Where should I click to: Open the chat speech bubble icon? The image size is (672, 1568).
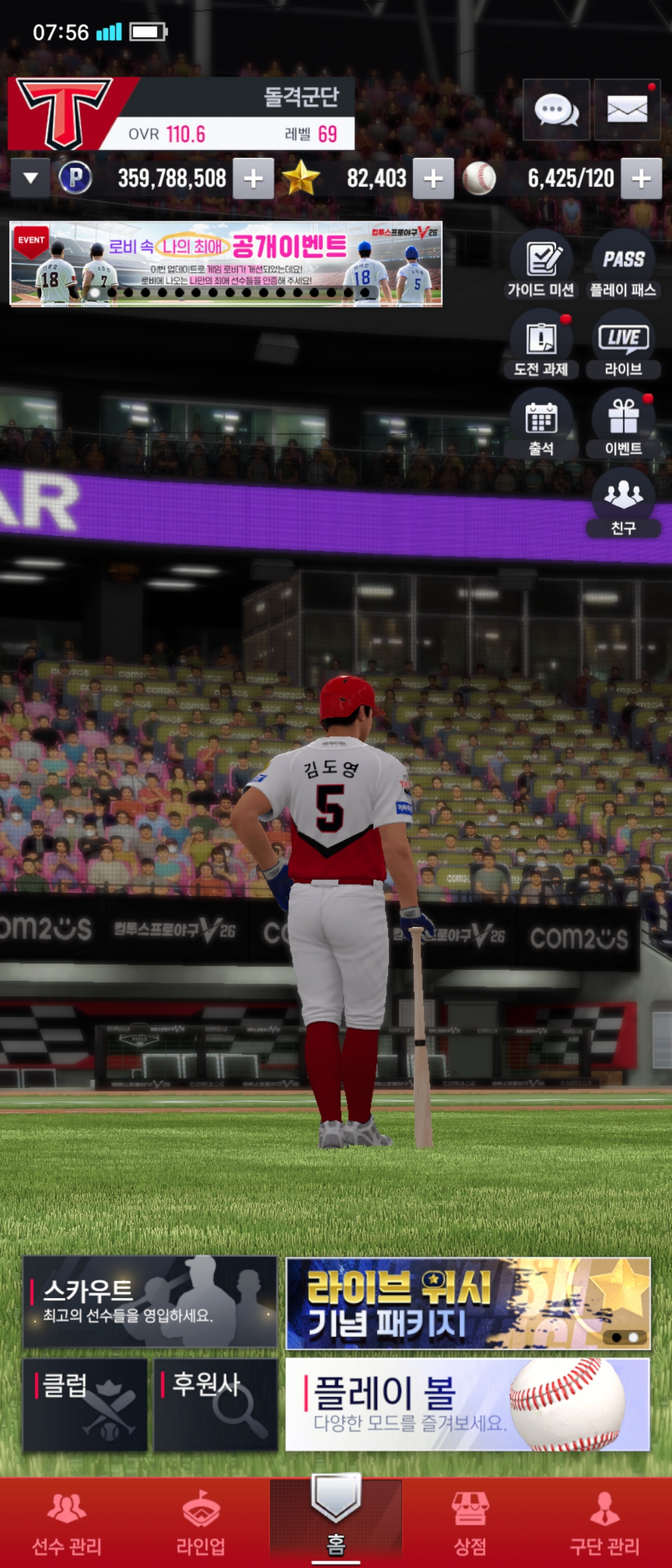point(556,110)
